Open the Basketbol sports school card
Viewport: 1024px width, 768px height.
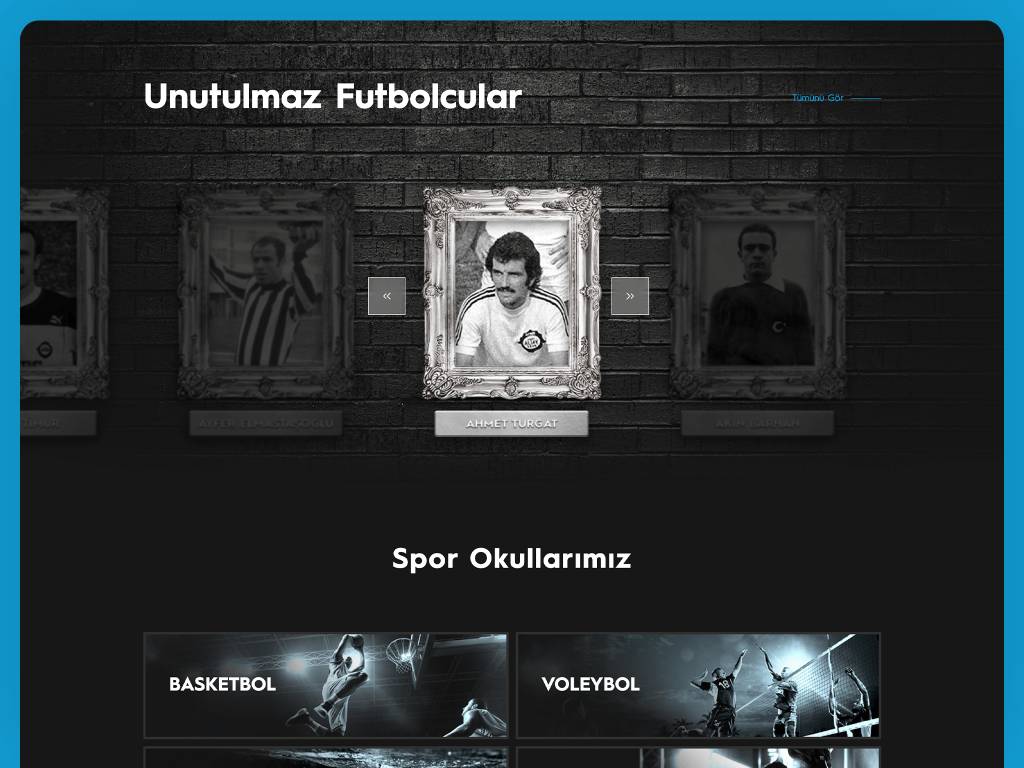[325, 685]
